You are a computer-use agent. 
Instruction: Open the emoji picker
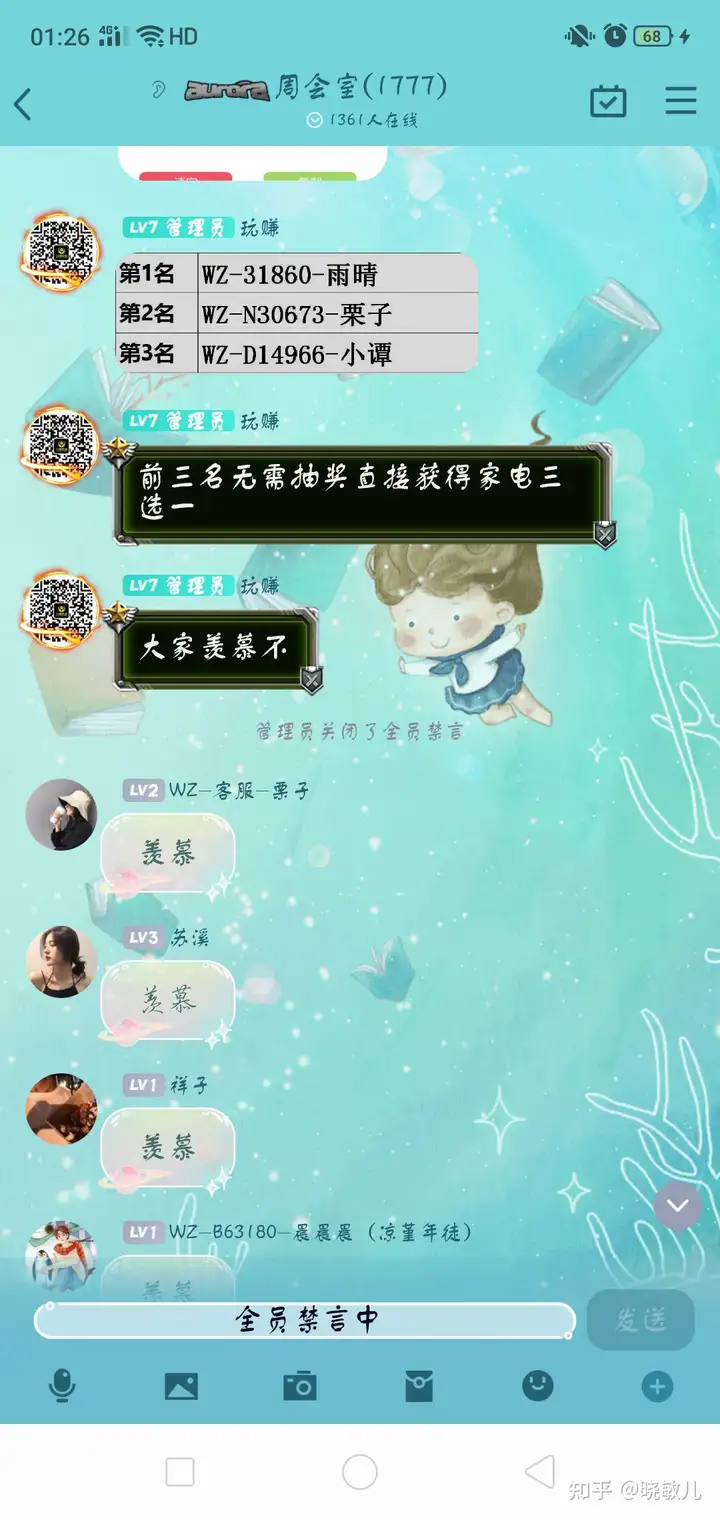(538, 1385)
